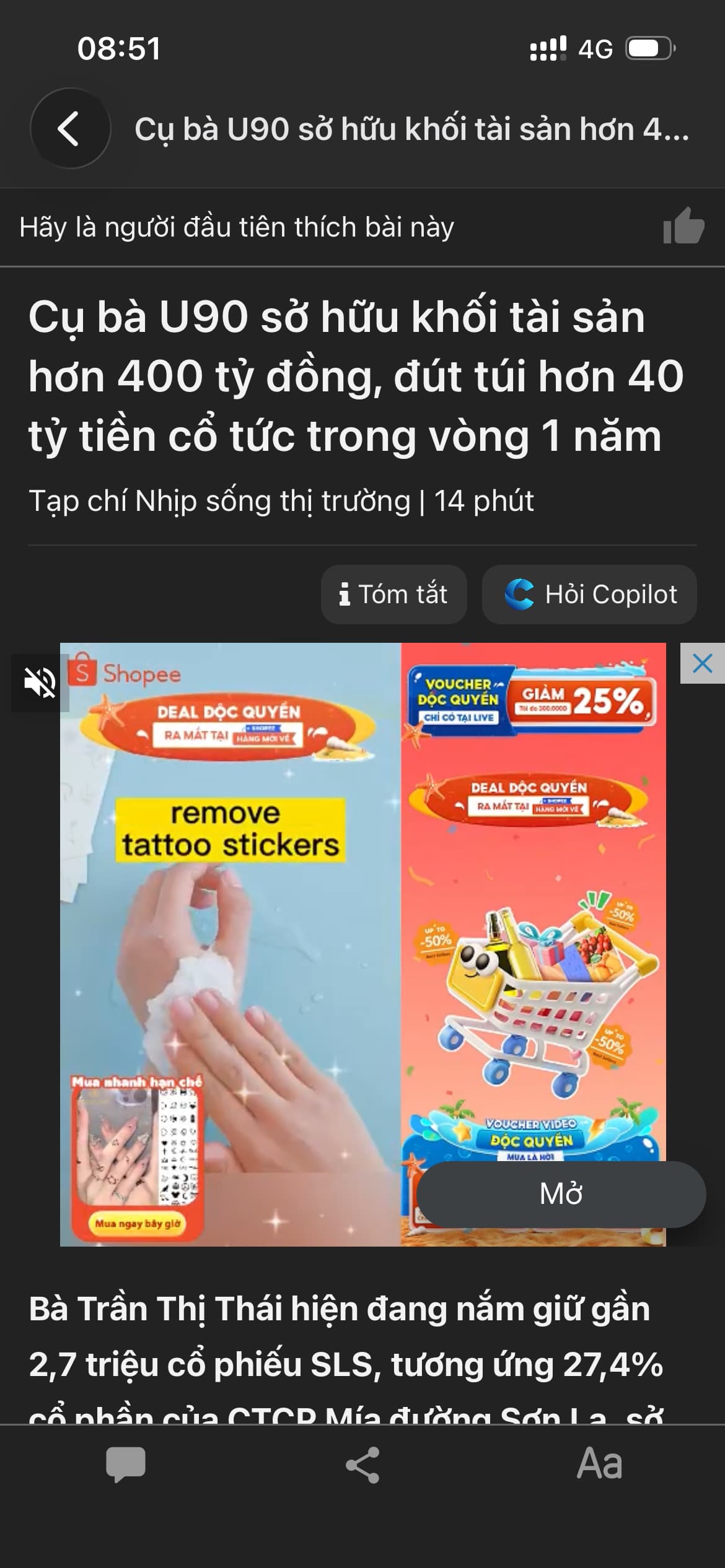Unmute the ad video sound
This screenshot has width=725, height=1568.
(x=40, y=682)
